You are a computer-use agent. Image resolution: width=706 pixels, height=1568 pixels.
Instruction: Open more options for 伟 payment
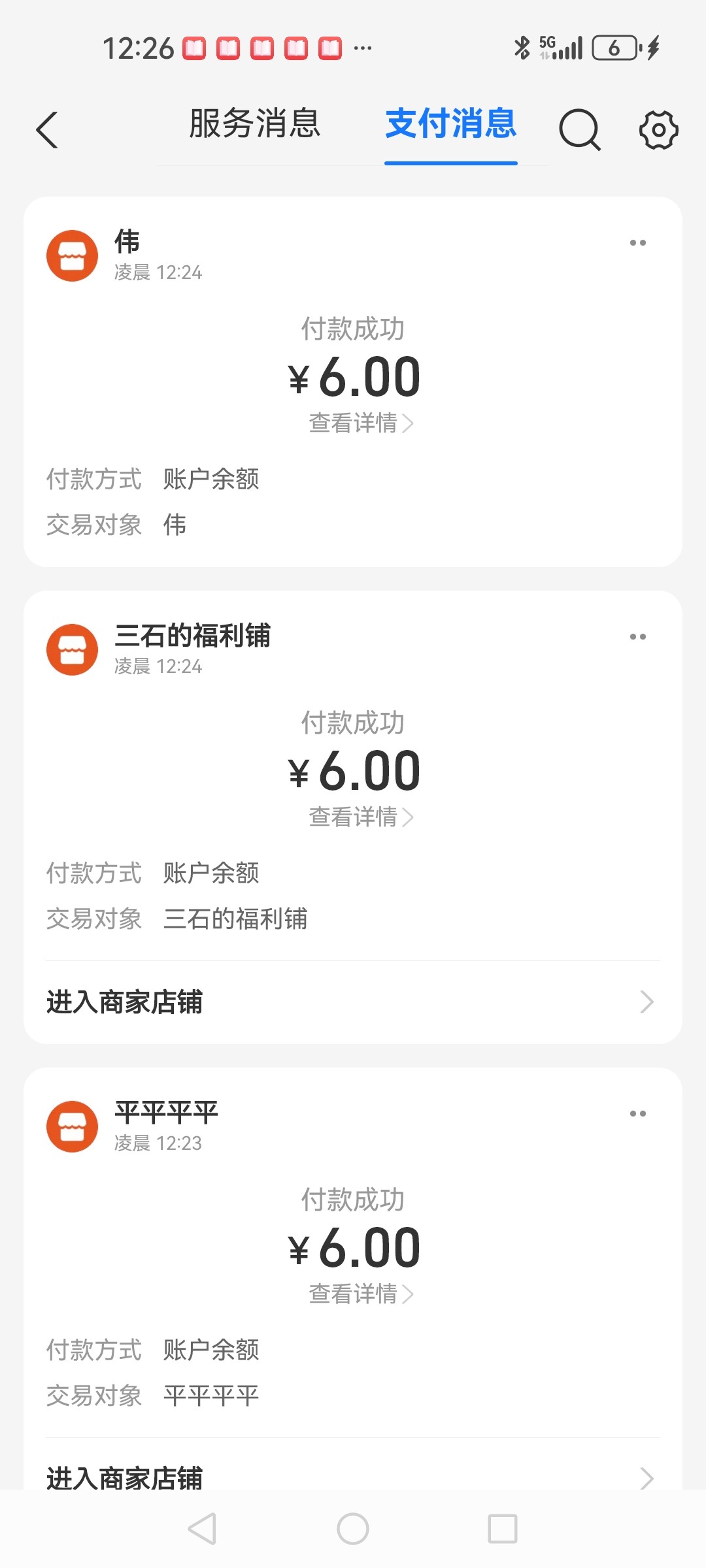pyautogui.click(x=637, y=243)
